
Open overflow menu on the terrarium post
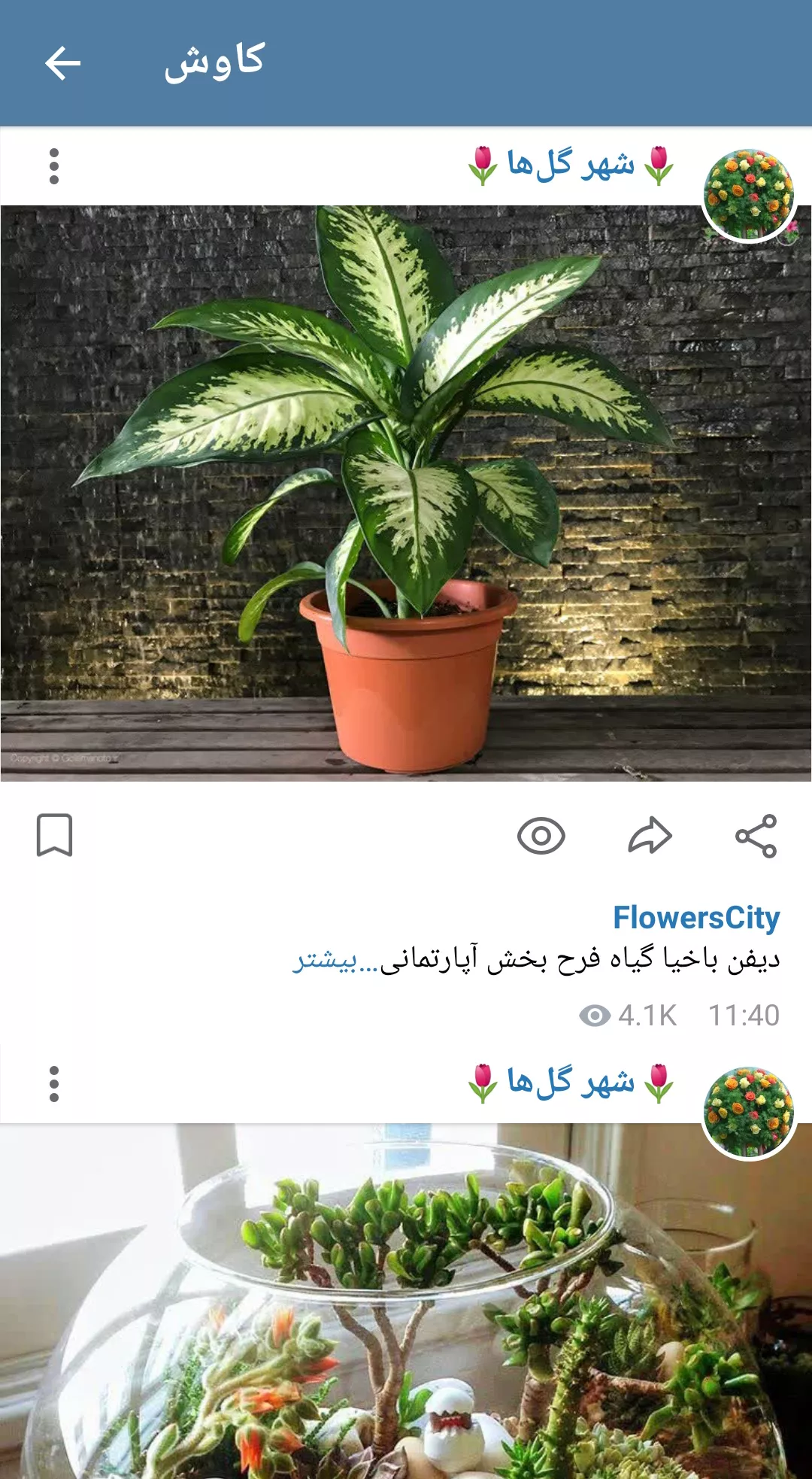[53, 1084]
